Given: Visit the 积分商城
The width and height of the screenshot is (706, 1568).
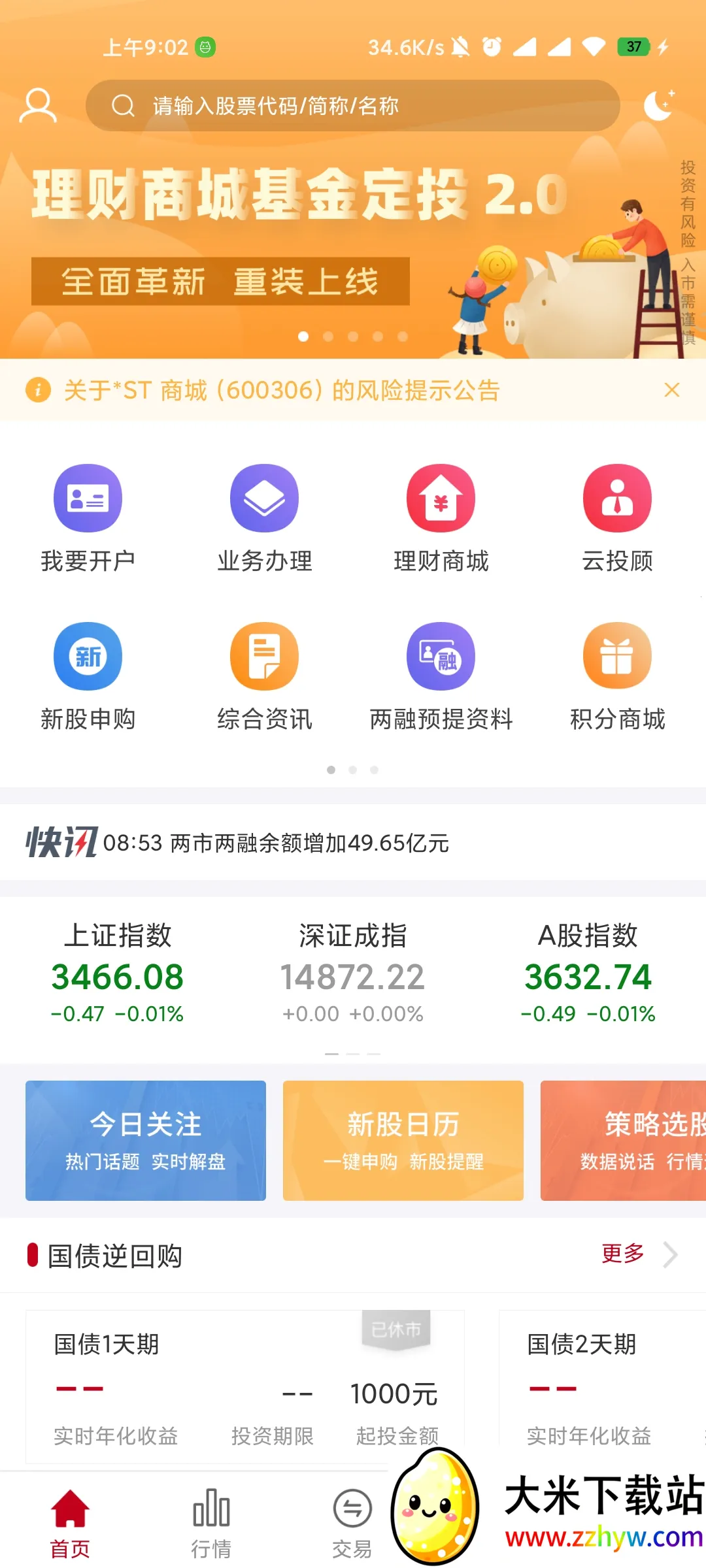Looking at the screenshot, I should pyautogui.click(x=617, y=676).
